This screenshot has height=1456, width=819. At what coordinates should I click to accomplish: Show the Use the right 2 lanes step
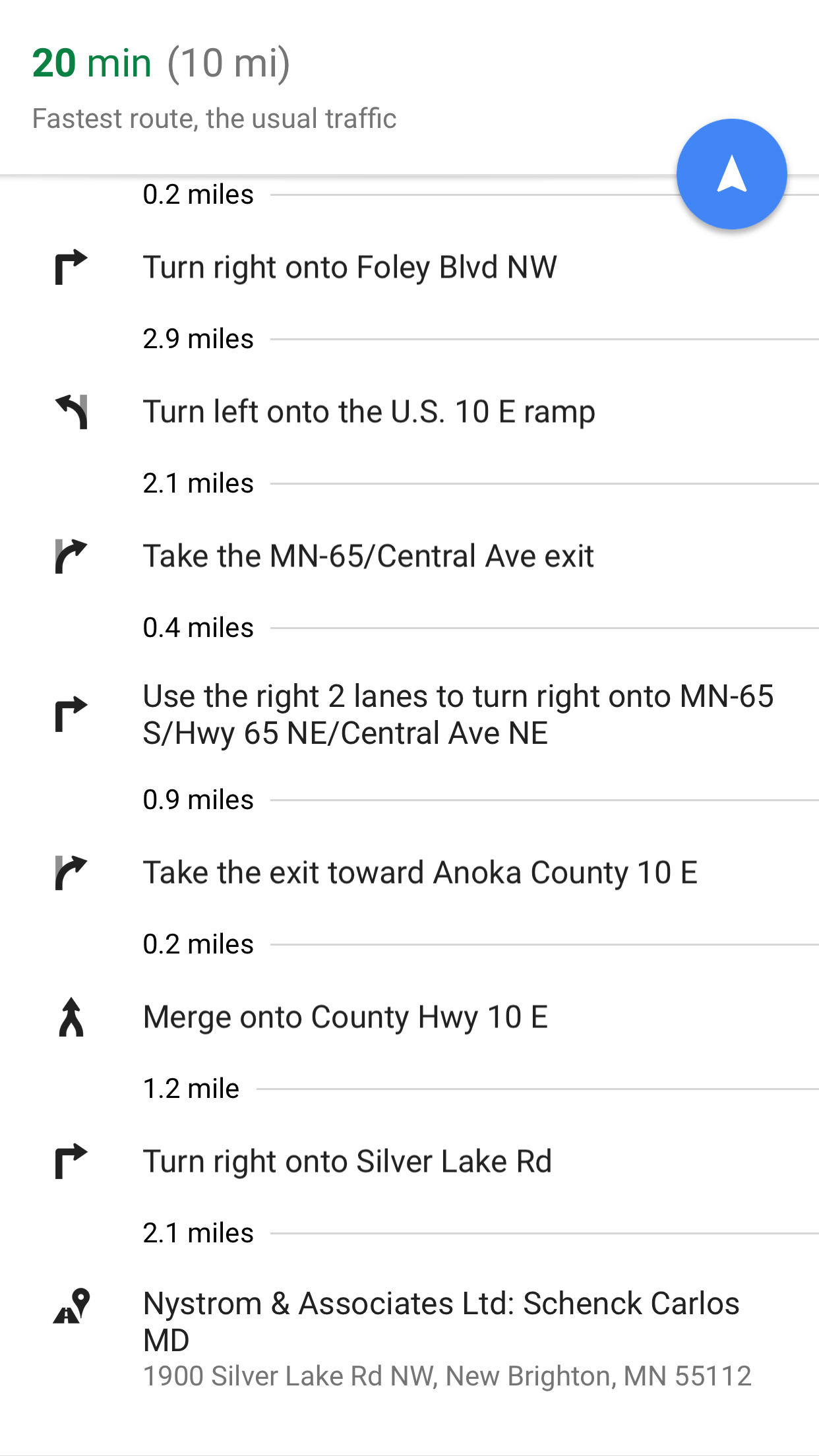coord(458,715)
